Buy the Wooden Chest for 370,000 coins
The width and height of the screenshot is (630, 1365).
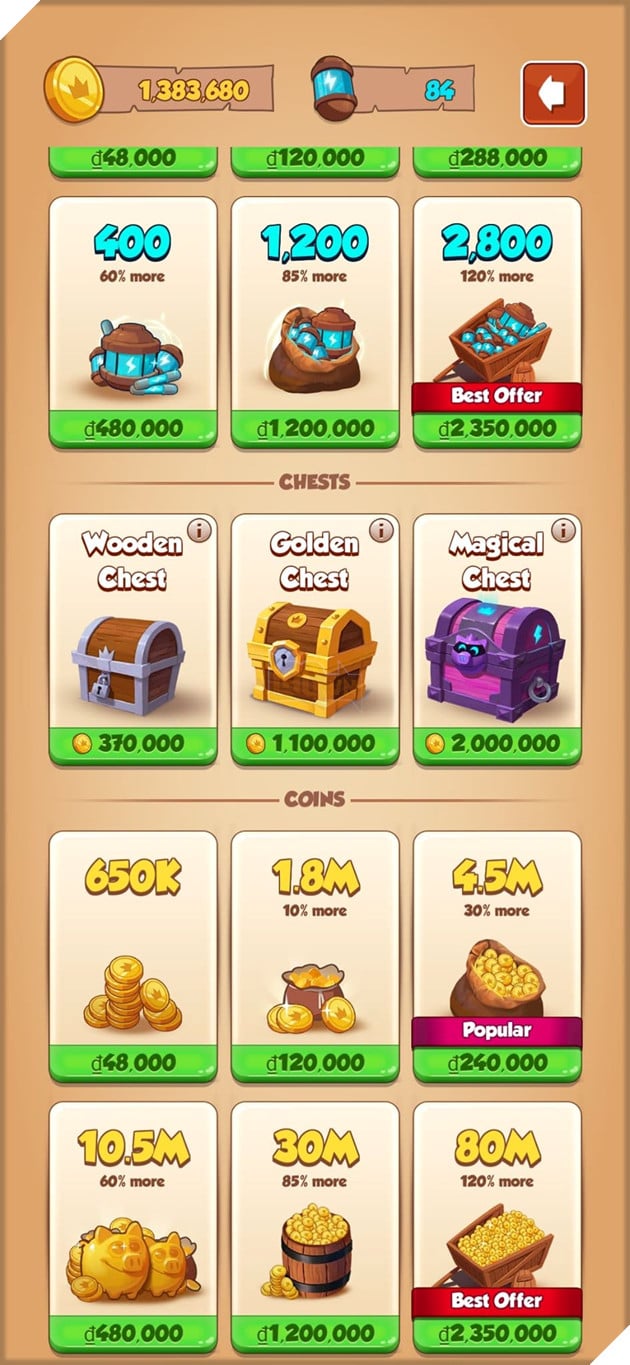133,743
